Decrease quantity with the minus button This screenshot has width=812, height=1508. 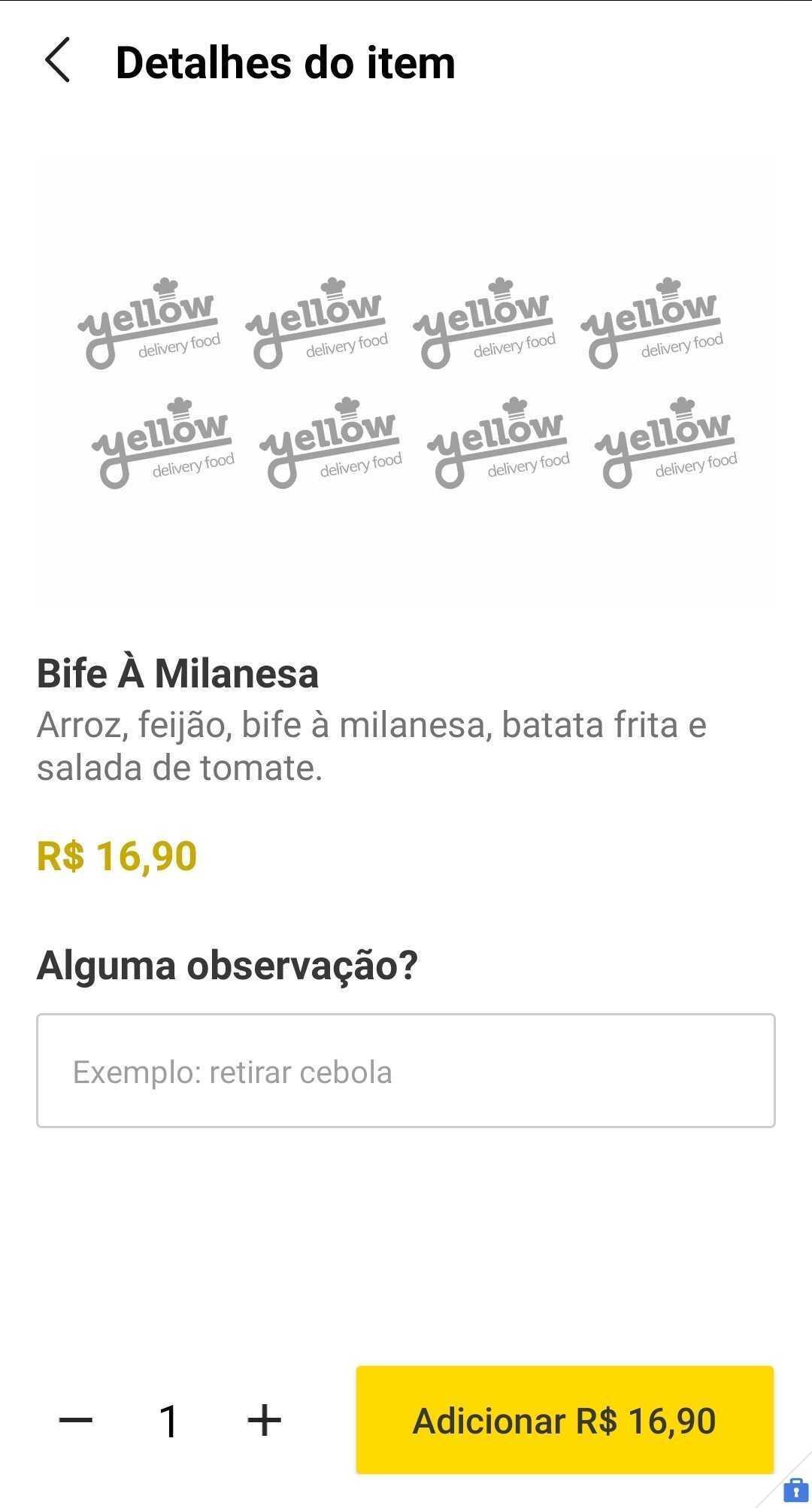pyautogui.click(x=76, y=1420)
